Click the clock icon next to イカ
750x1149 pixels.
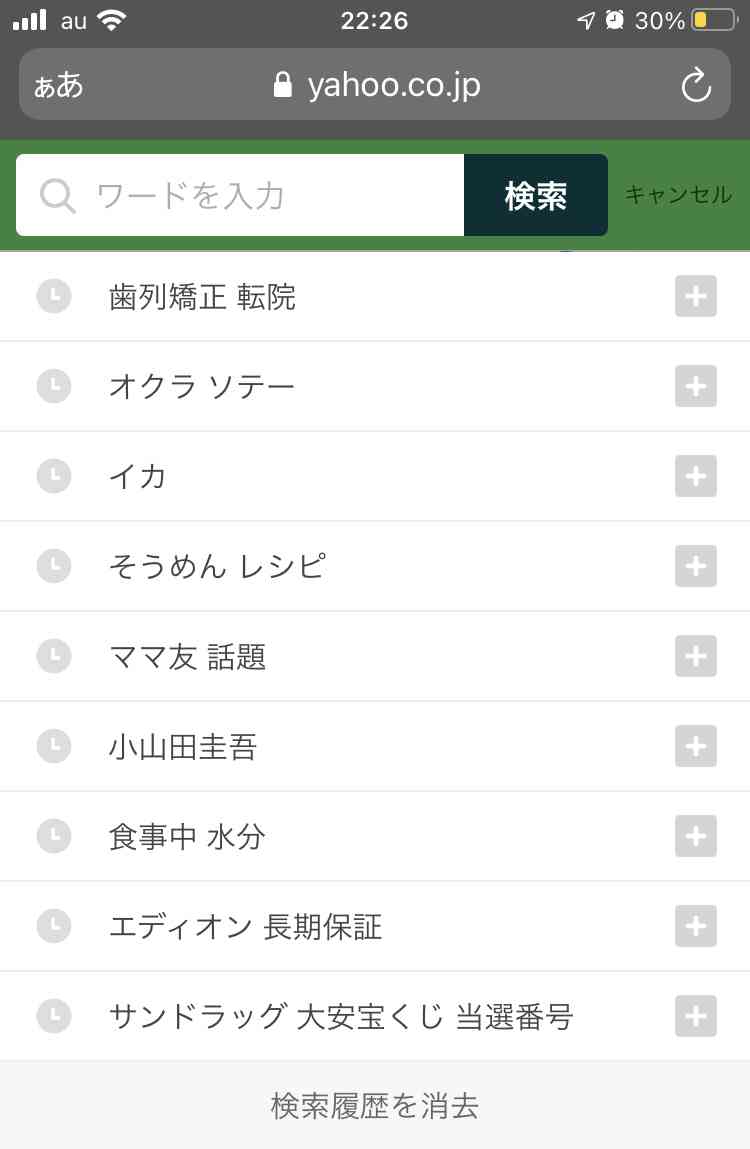coord(53,476)
